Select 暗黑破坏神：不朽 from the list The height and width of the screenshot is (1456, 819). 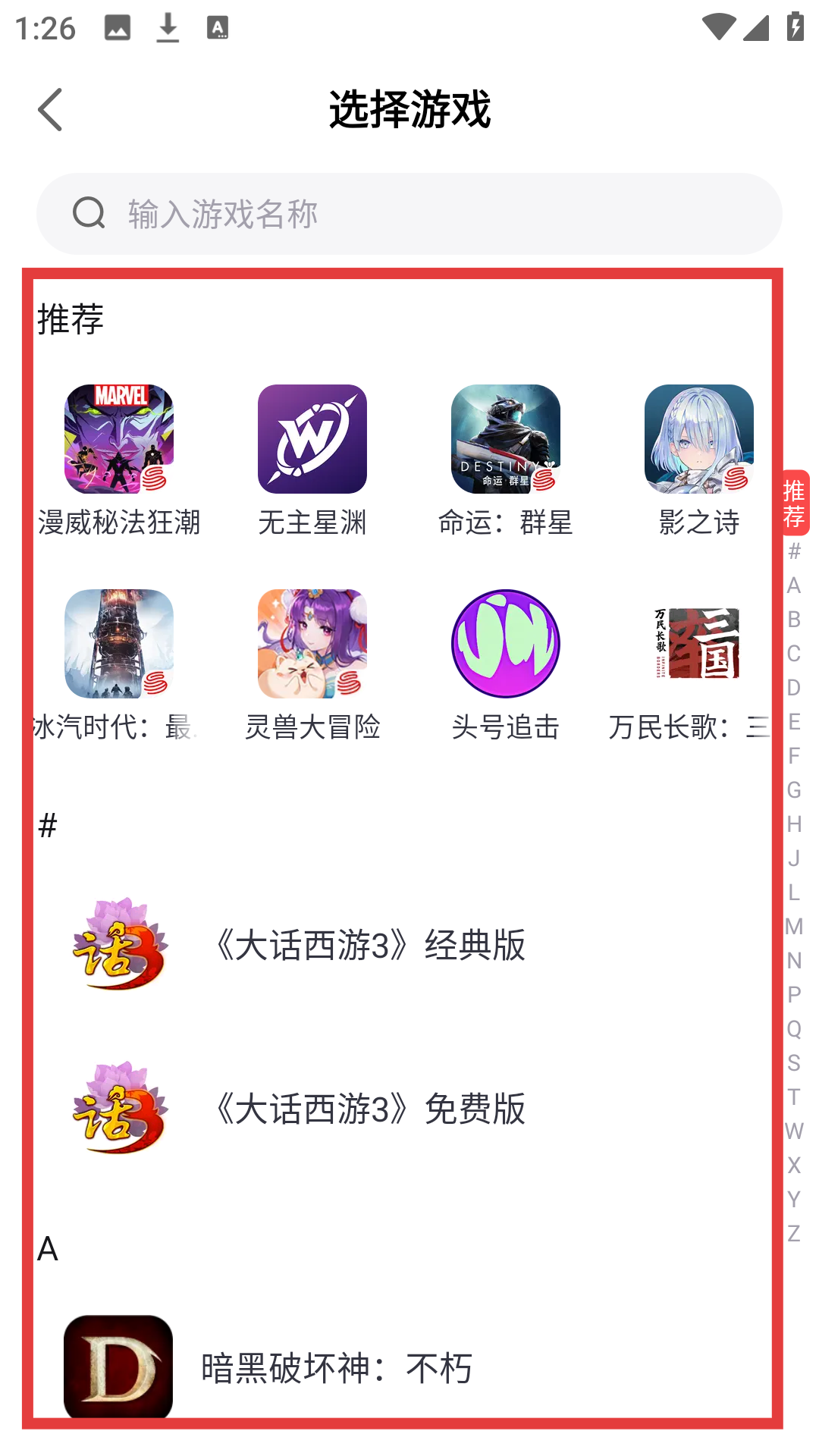[x=337, y=1367]
